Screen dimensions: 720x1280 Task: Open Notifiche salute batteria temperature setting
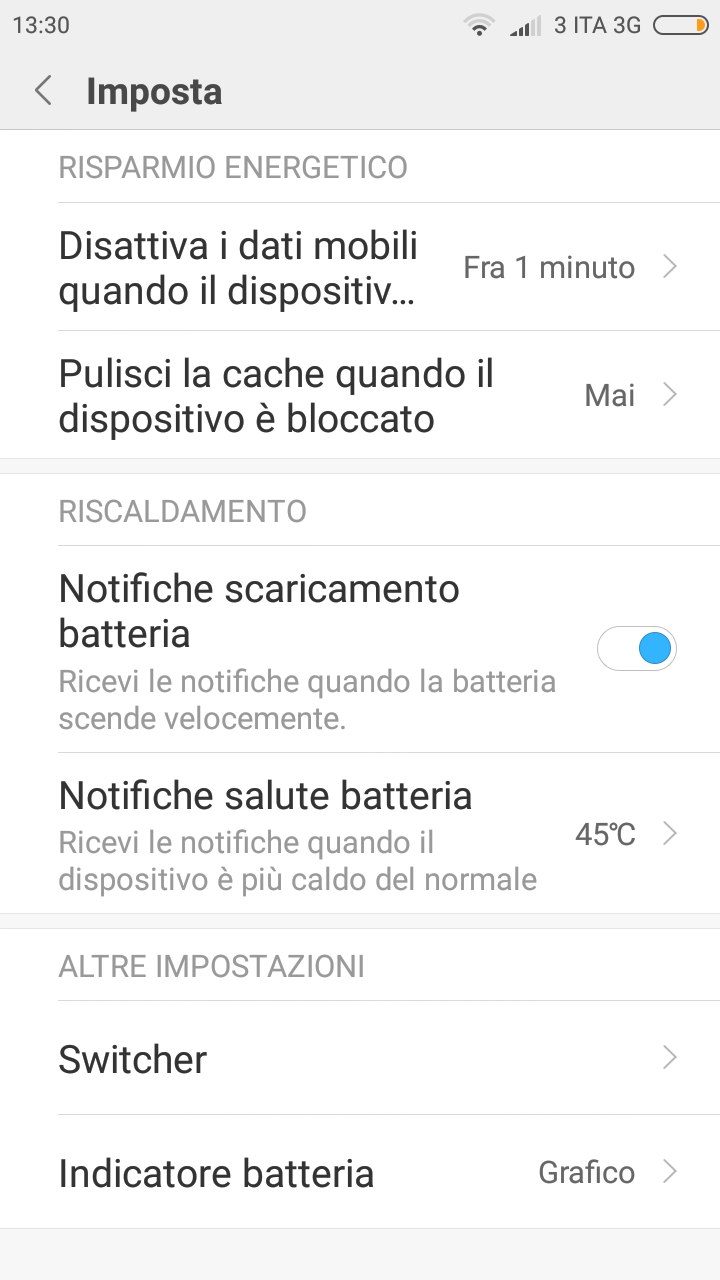pos(360,833)
